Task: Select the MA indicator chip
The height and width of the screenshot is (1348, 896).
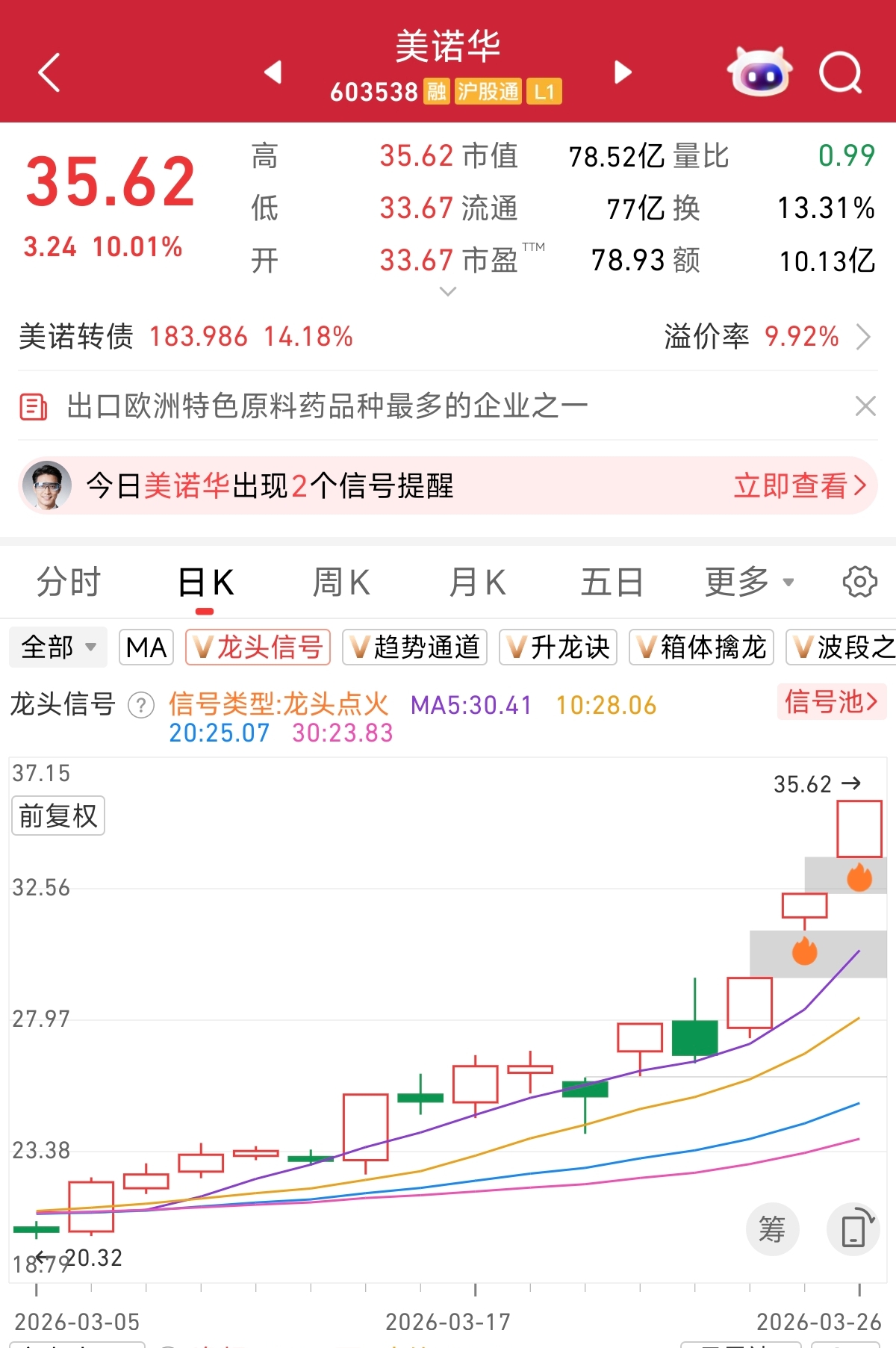Action: [x=146, y=647]
